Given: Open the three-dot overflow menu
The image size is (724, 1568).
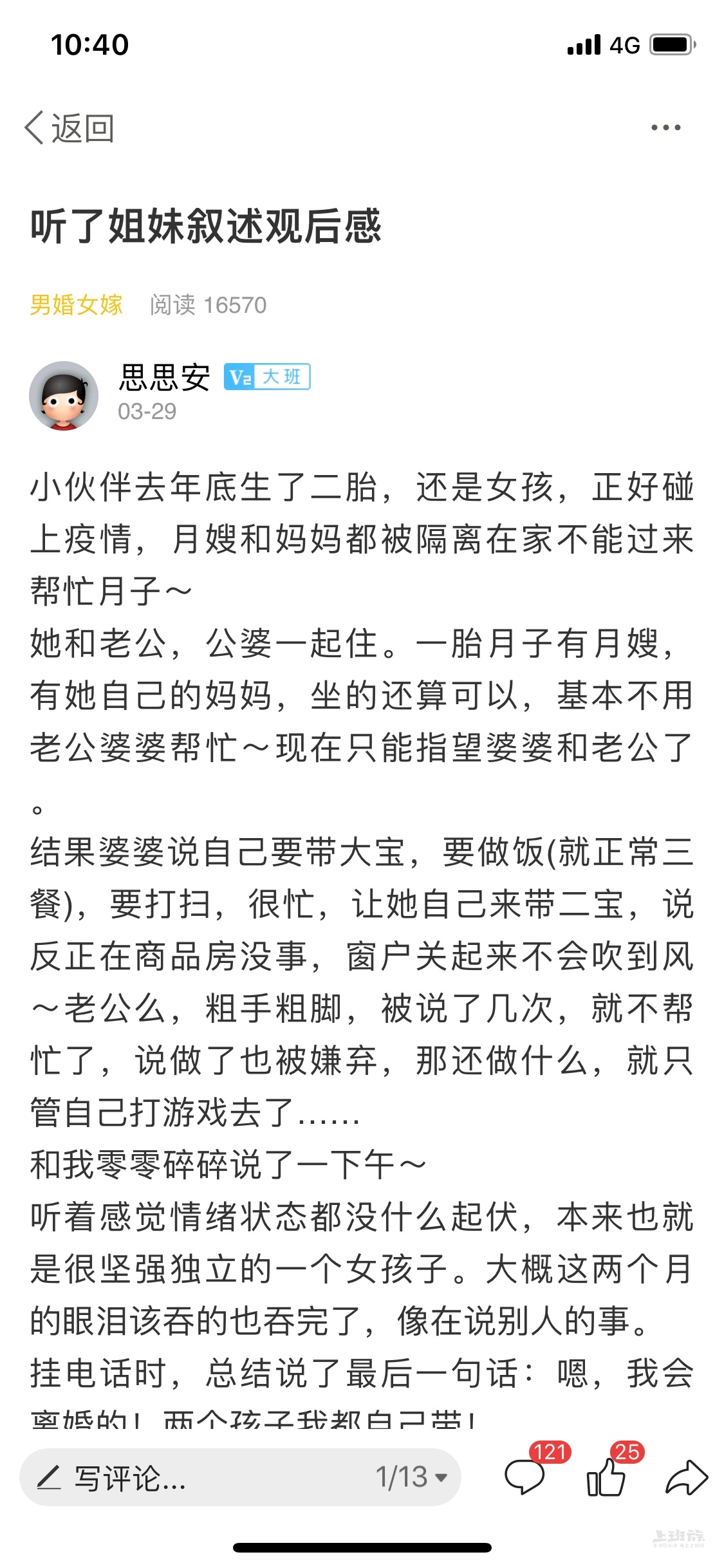Looking at the screenshot, I should point(665,127).
